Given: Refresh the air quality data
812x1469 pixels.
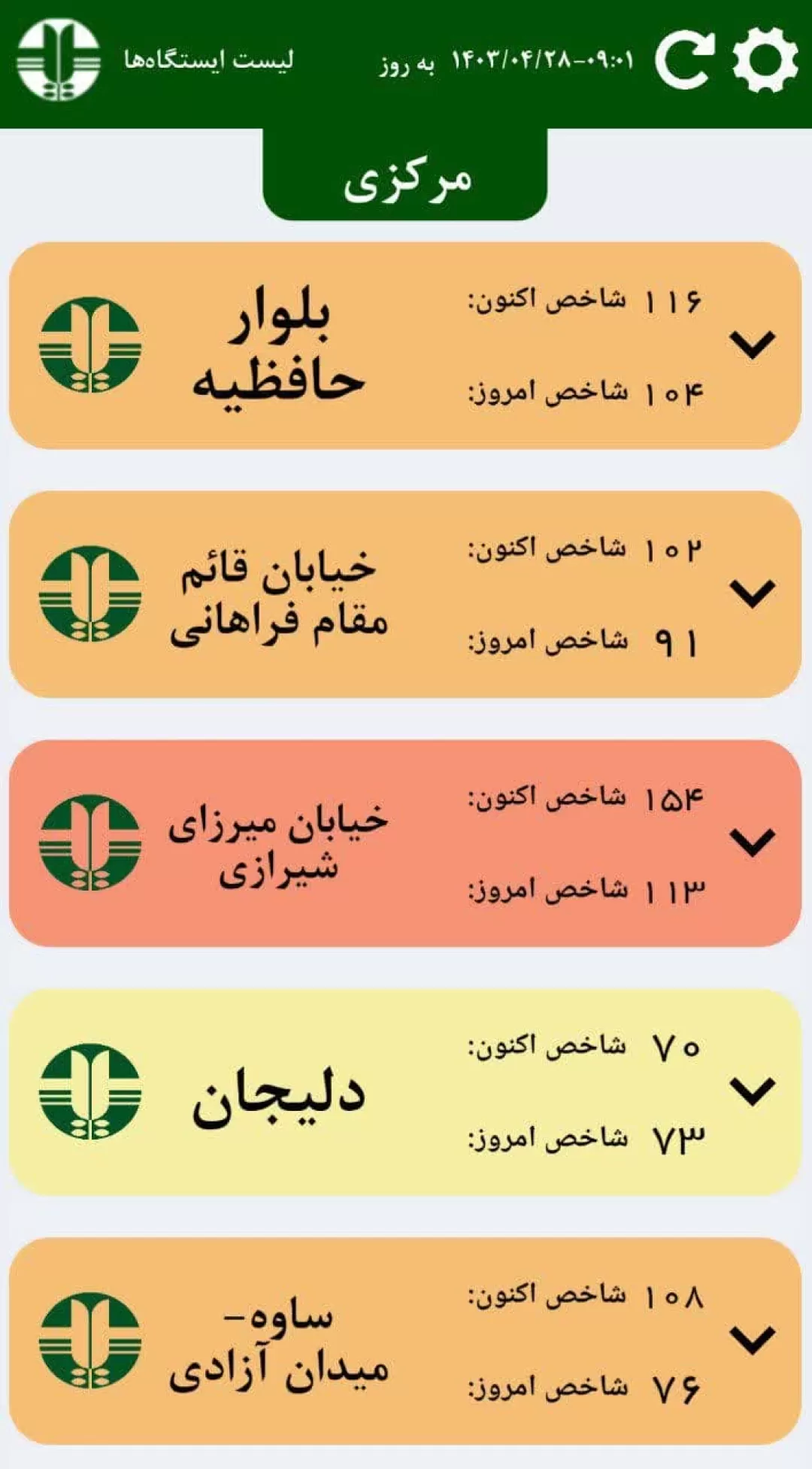Looking at the screenshot, I should (x=683, y=59).
